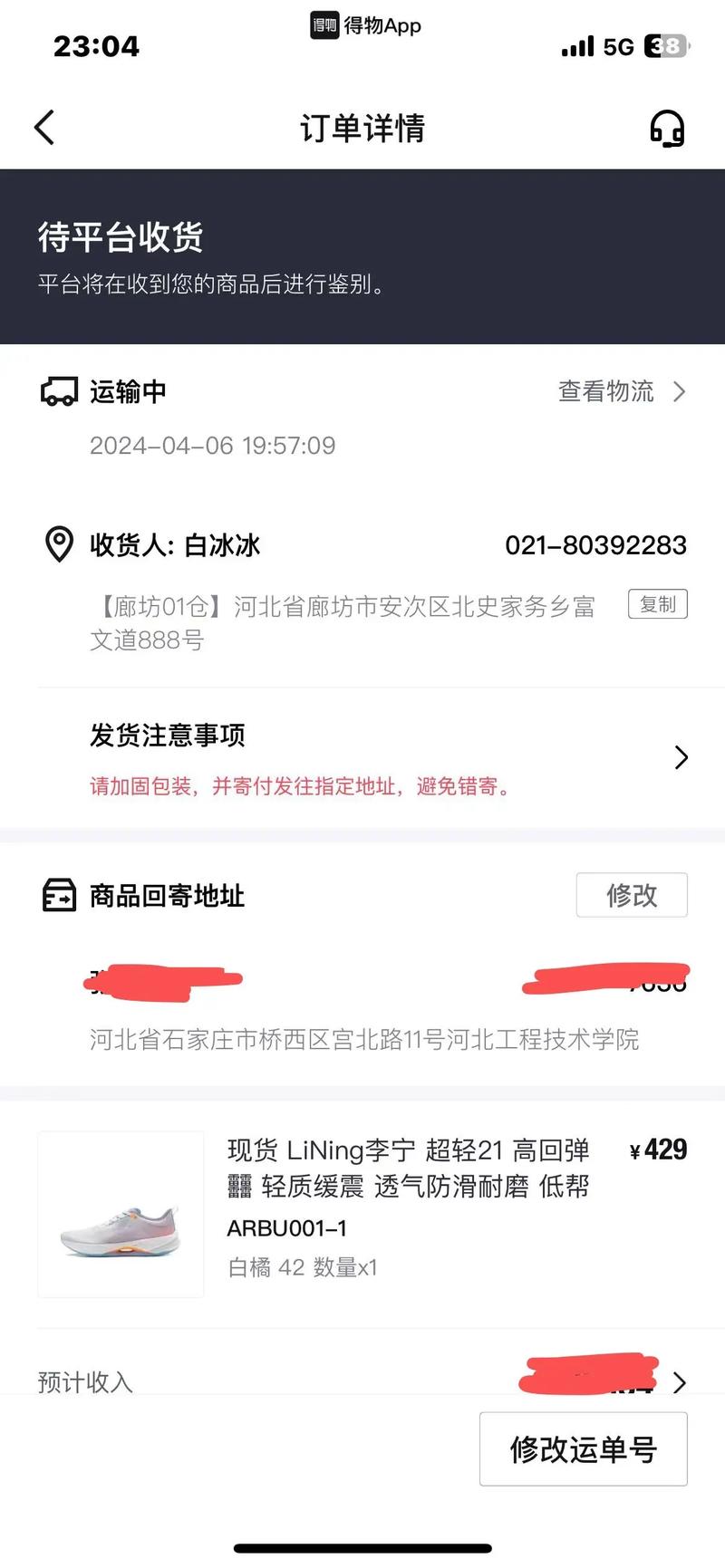View logistics via 查看物流
Image resolution: width=725 pixels, height=1568 pixels.
(621, 391)
